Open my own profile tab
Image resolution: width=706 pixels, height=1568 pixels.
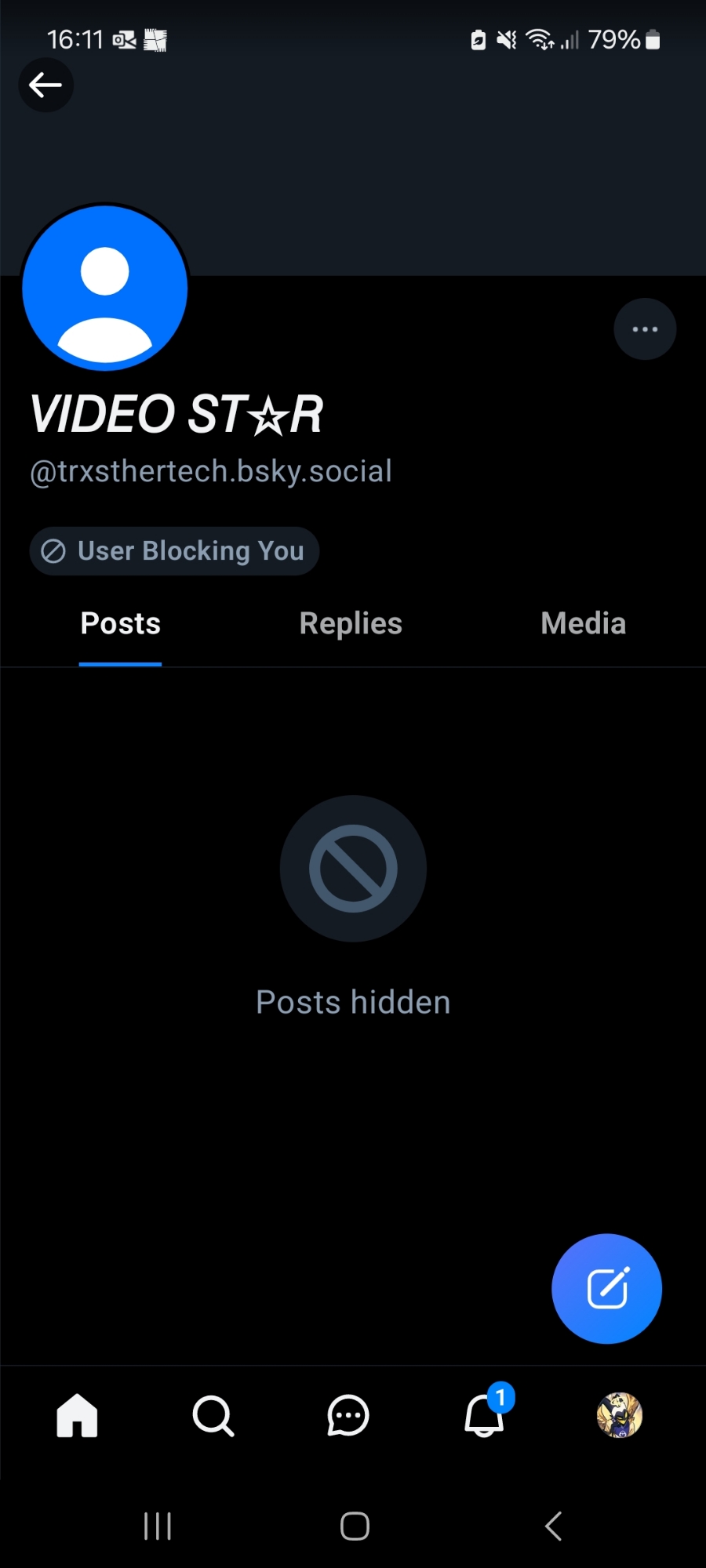coord(619,1416)
